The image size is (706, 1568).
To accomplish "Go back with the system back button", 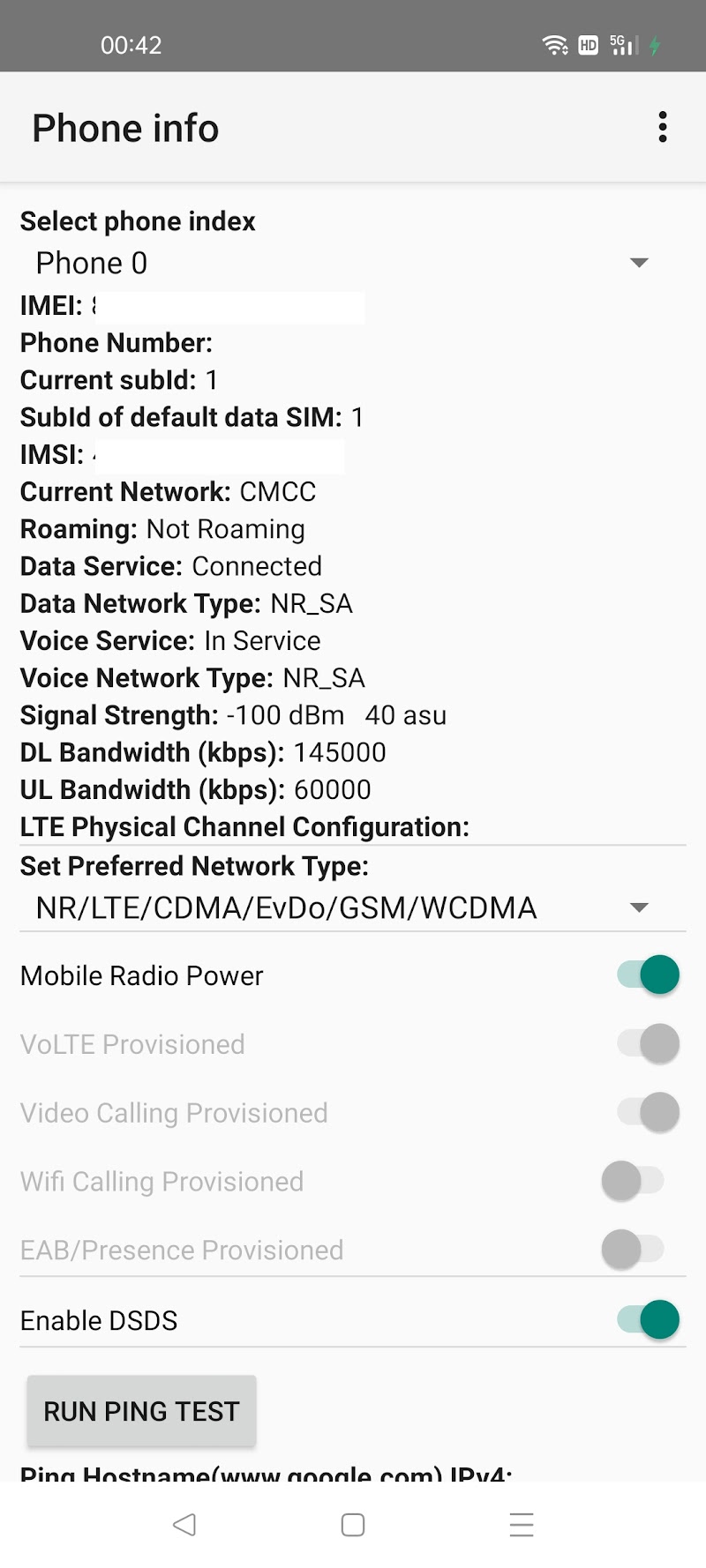I will [x=184, y=1525].
